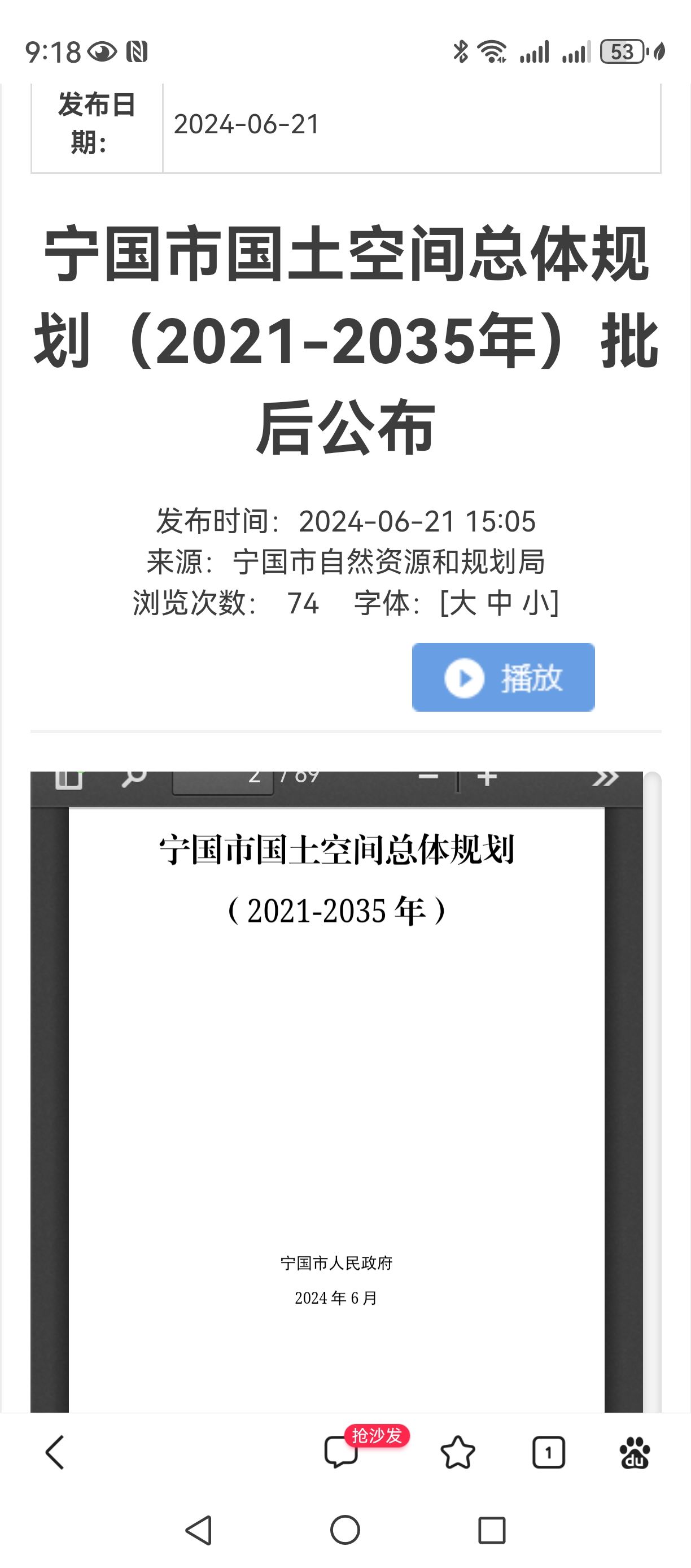This screenshot has width=691, height=1568.
Task: Zoom in the PDF document
Action: (487, 778)
